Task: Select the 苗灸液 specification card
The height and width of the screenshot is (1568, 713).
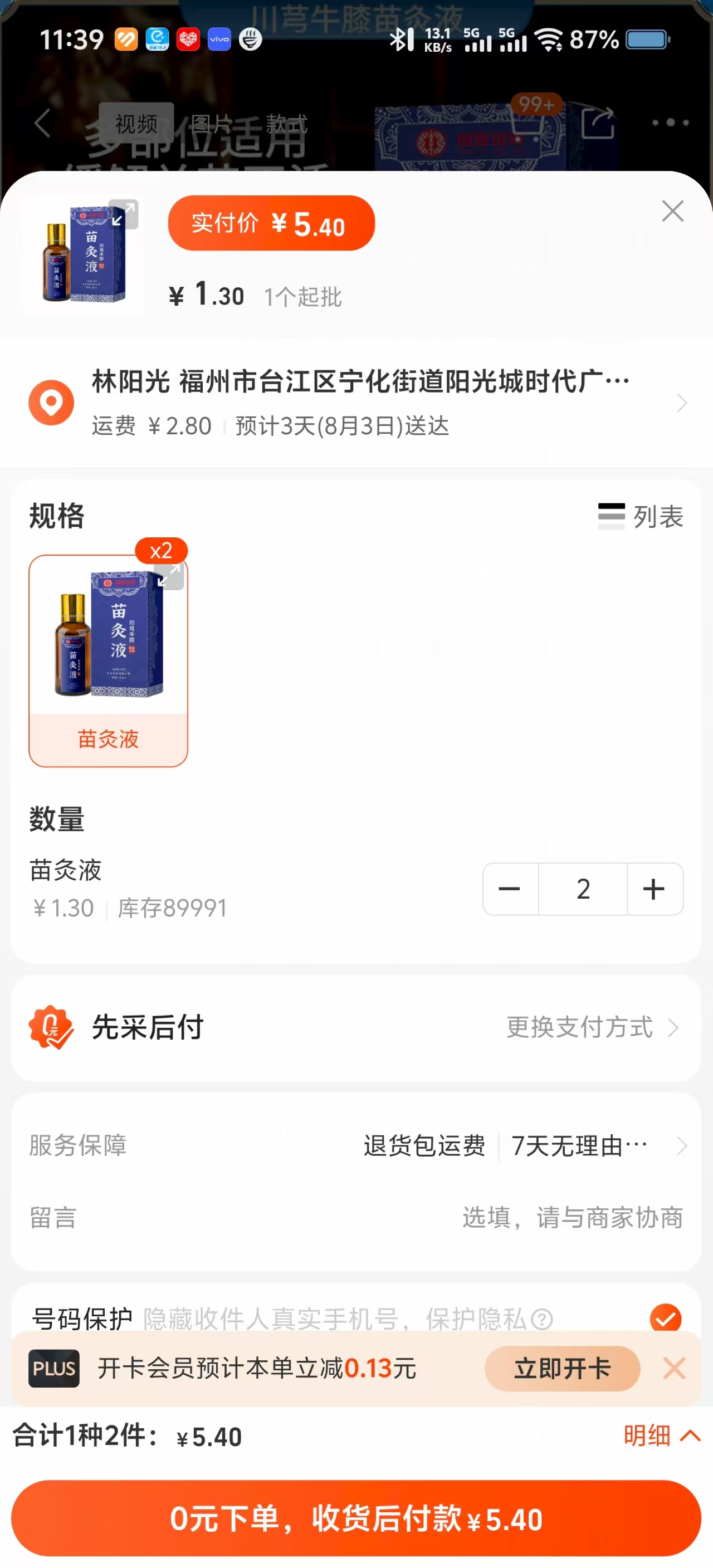Action: coord(108,660)
